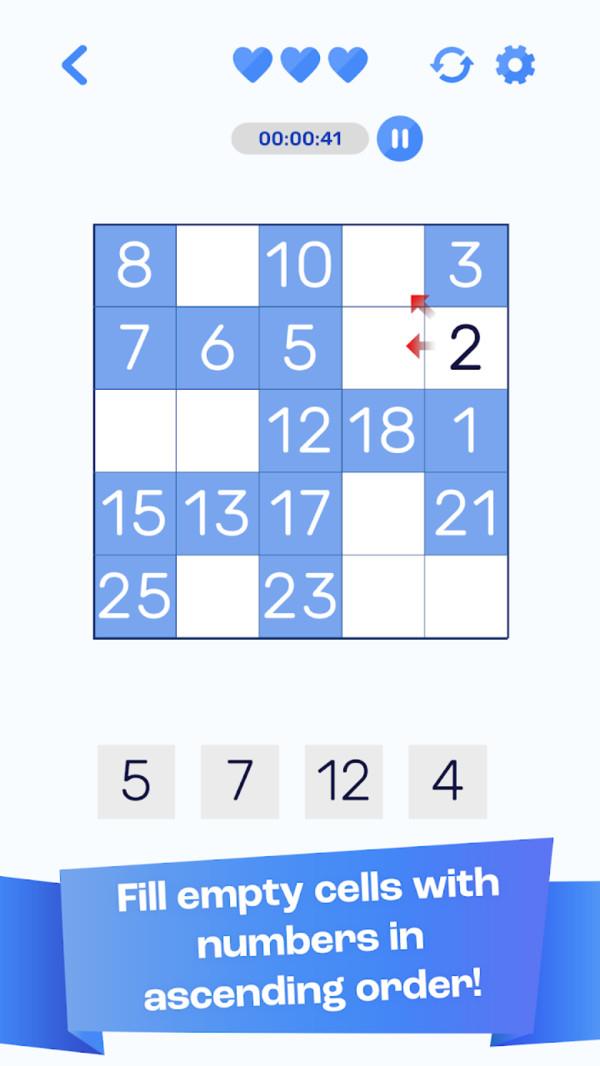
Task: Pick the number 7 tile below the grid
Action: pos(240,781)
